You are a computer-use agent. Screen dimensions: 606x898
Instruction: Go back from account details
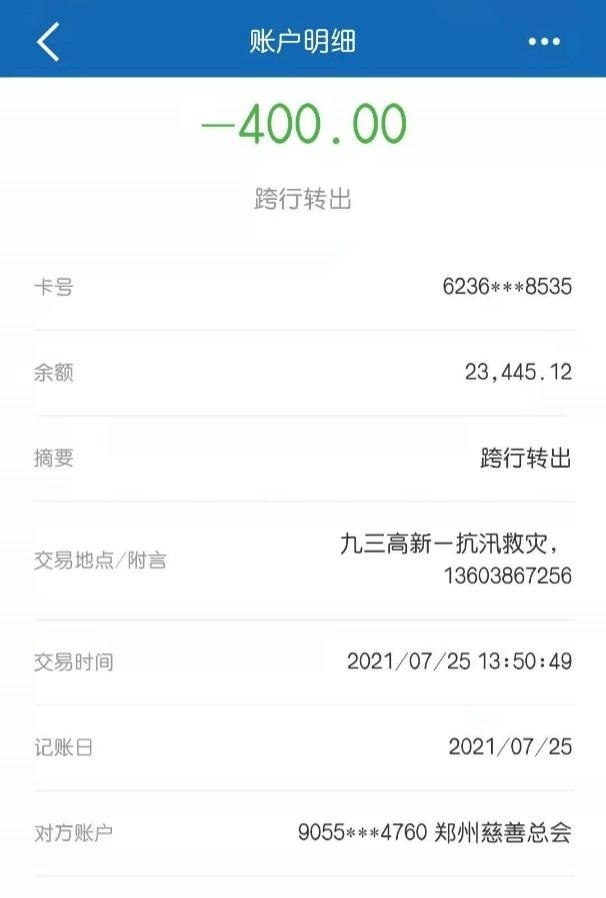48,41
